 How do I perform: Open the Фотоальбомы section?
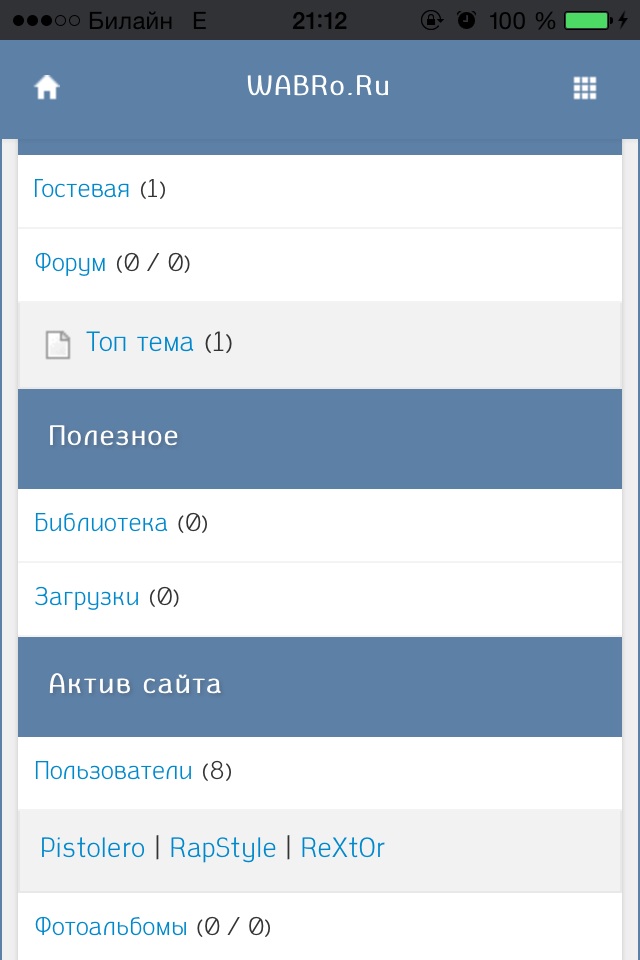(111, 927)
